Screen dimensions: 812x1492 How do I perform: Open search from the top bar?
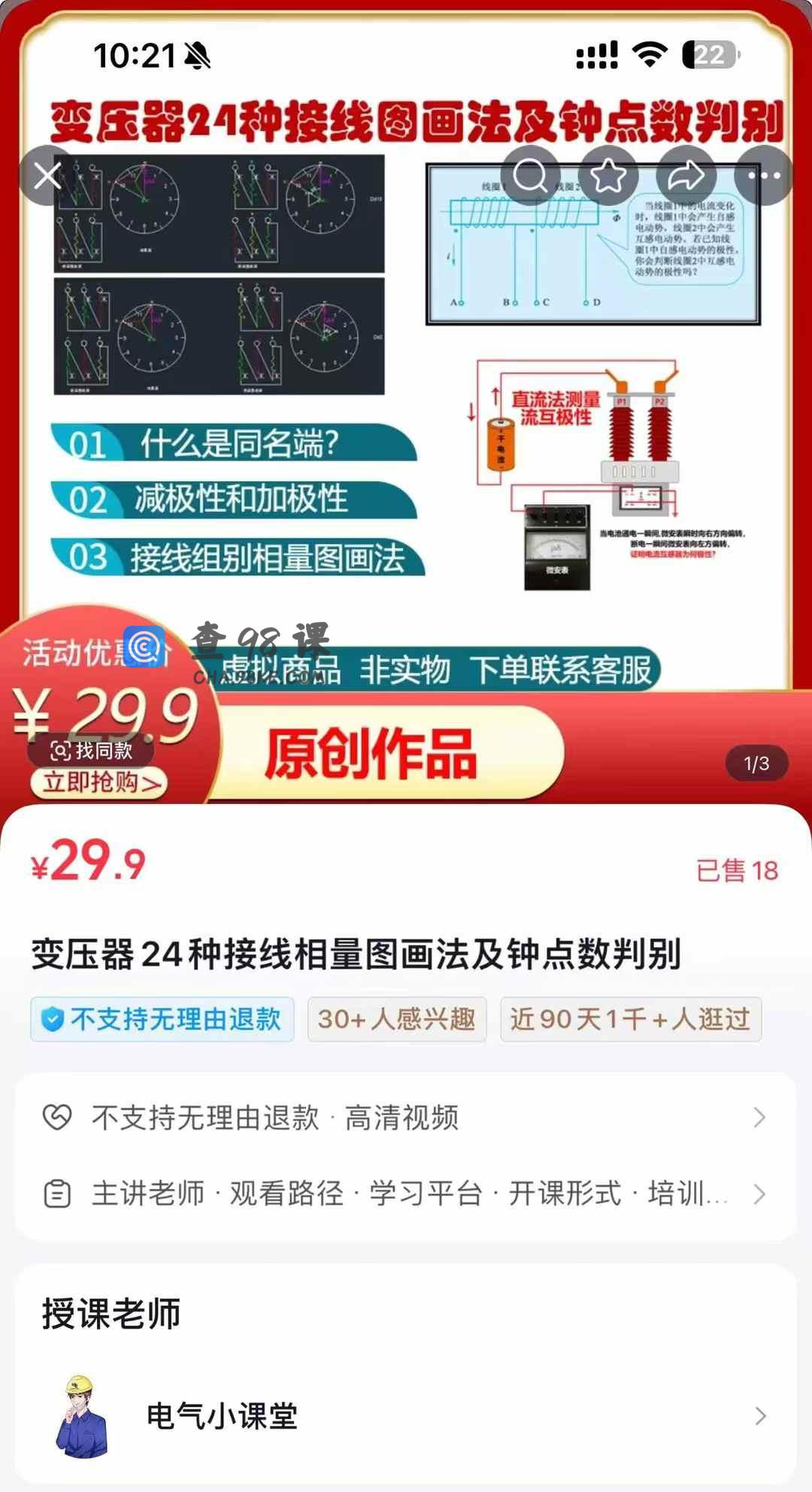530,176
